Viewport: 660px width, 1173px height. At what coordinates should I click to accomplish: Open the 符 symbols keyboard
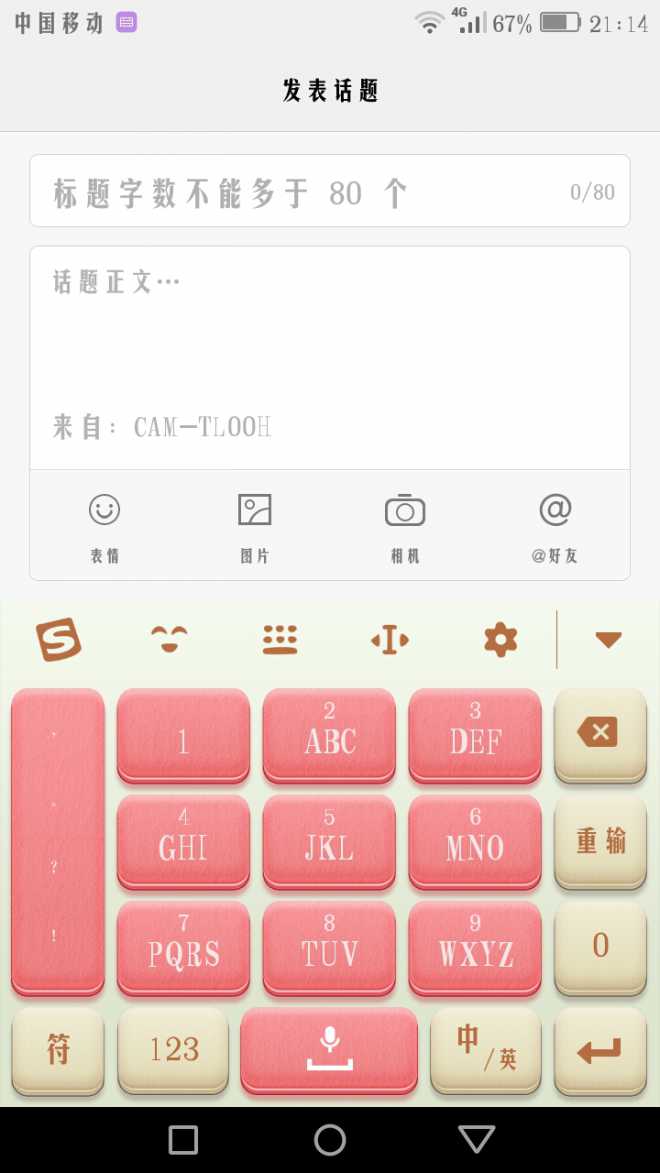point(58,1050)
